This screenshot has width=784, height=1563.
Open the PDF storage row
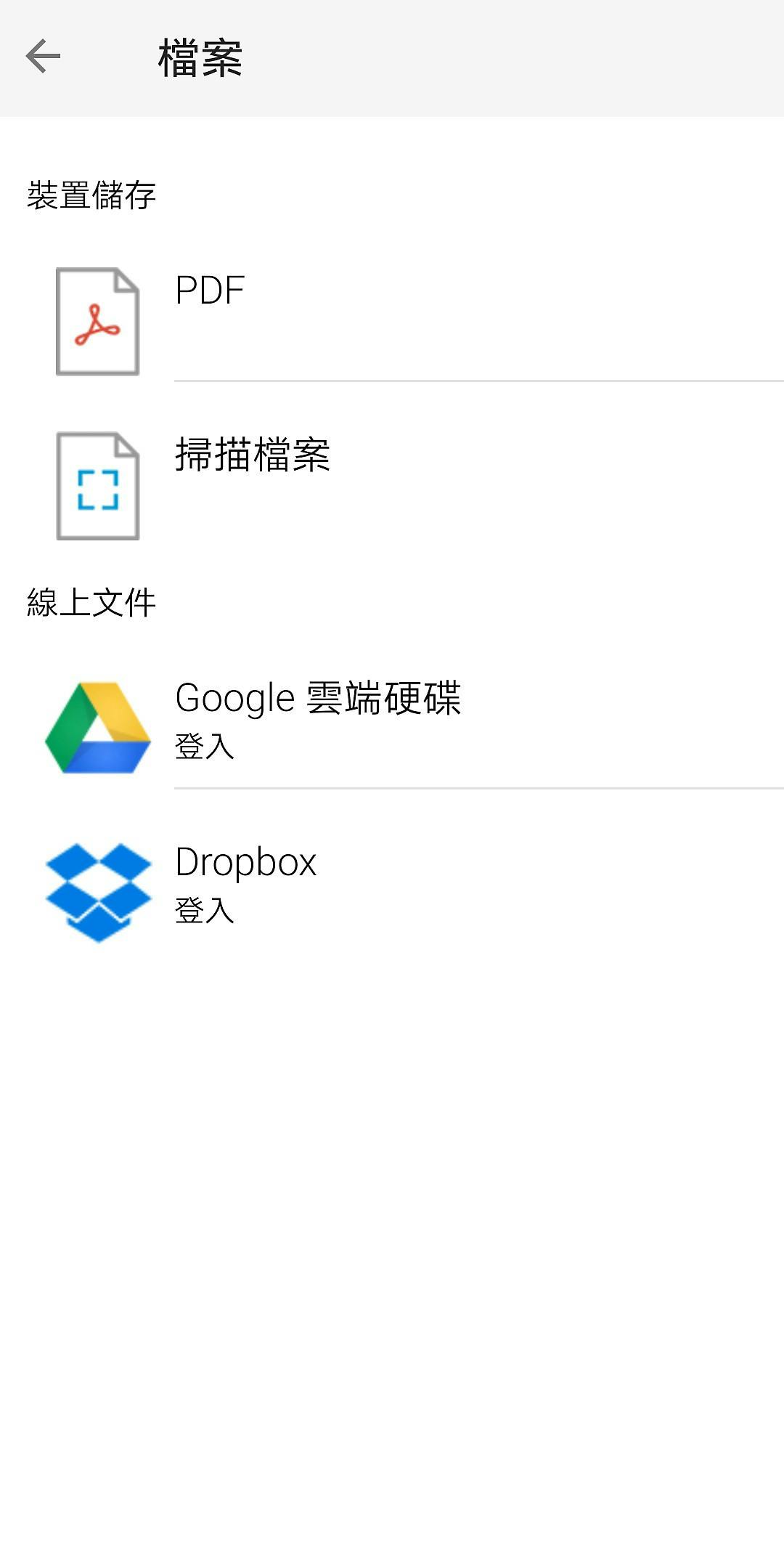pyautogui.click(x=392, y=321)
